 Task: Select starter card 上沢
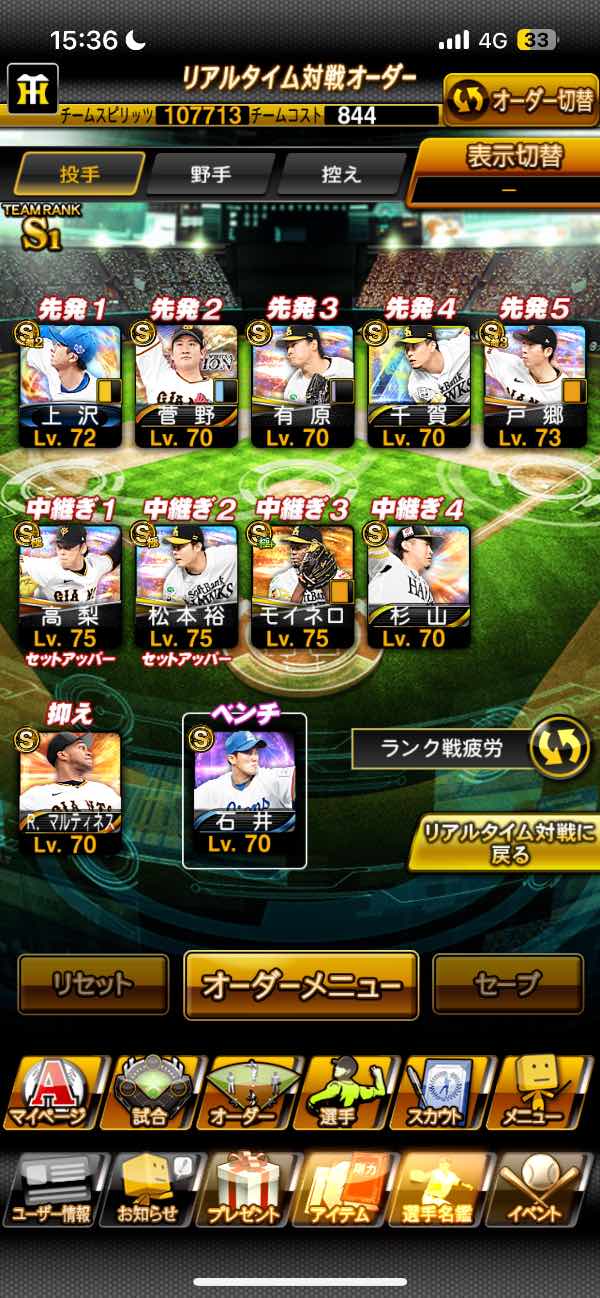coord(70,385)
